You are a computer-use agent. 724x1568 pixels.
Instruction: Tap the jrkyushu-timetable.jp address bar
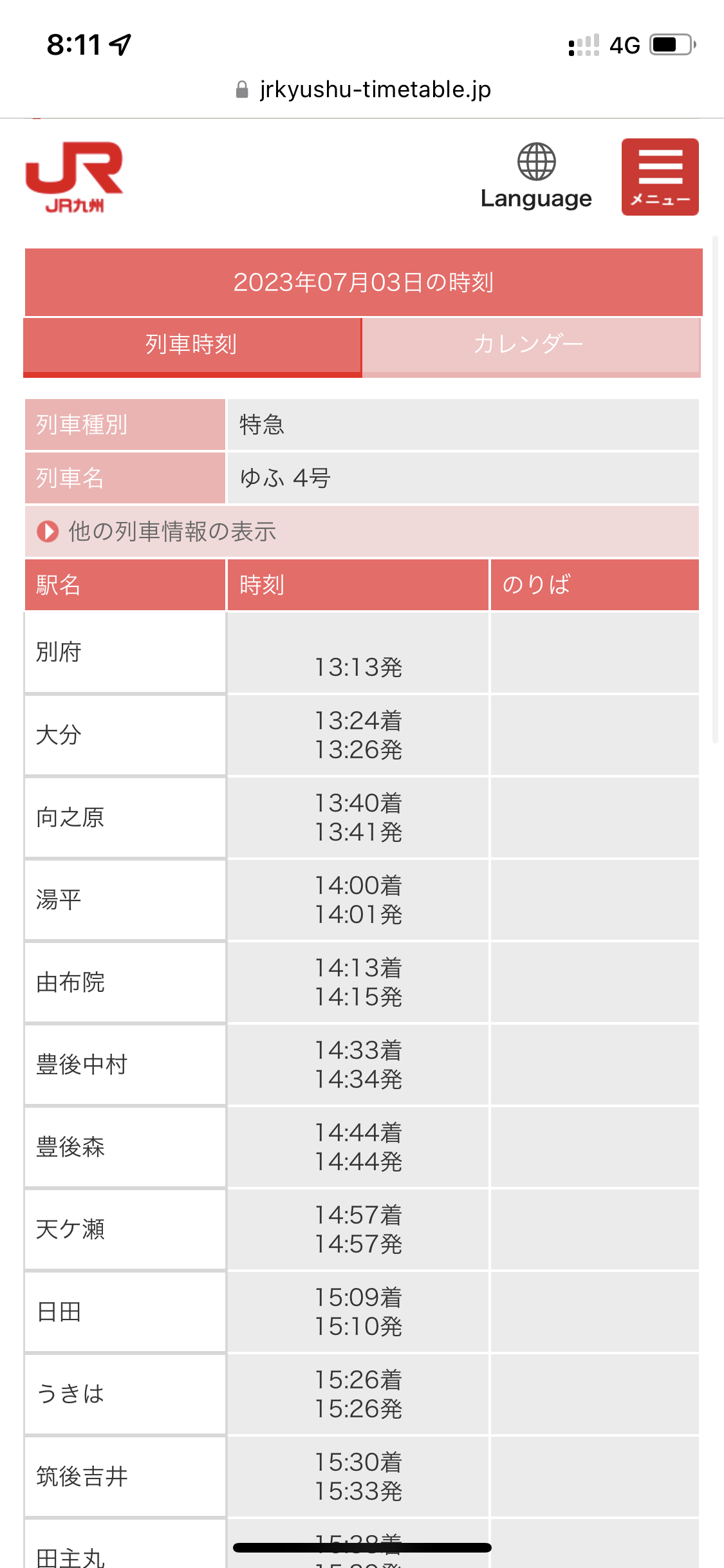click(362, 89)
